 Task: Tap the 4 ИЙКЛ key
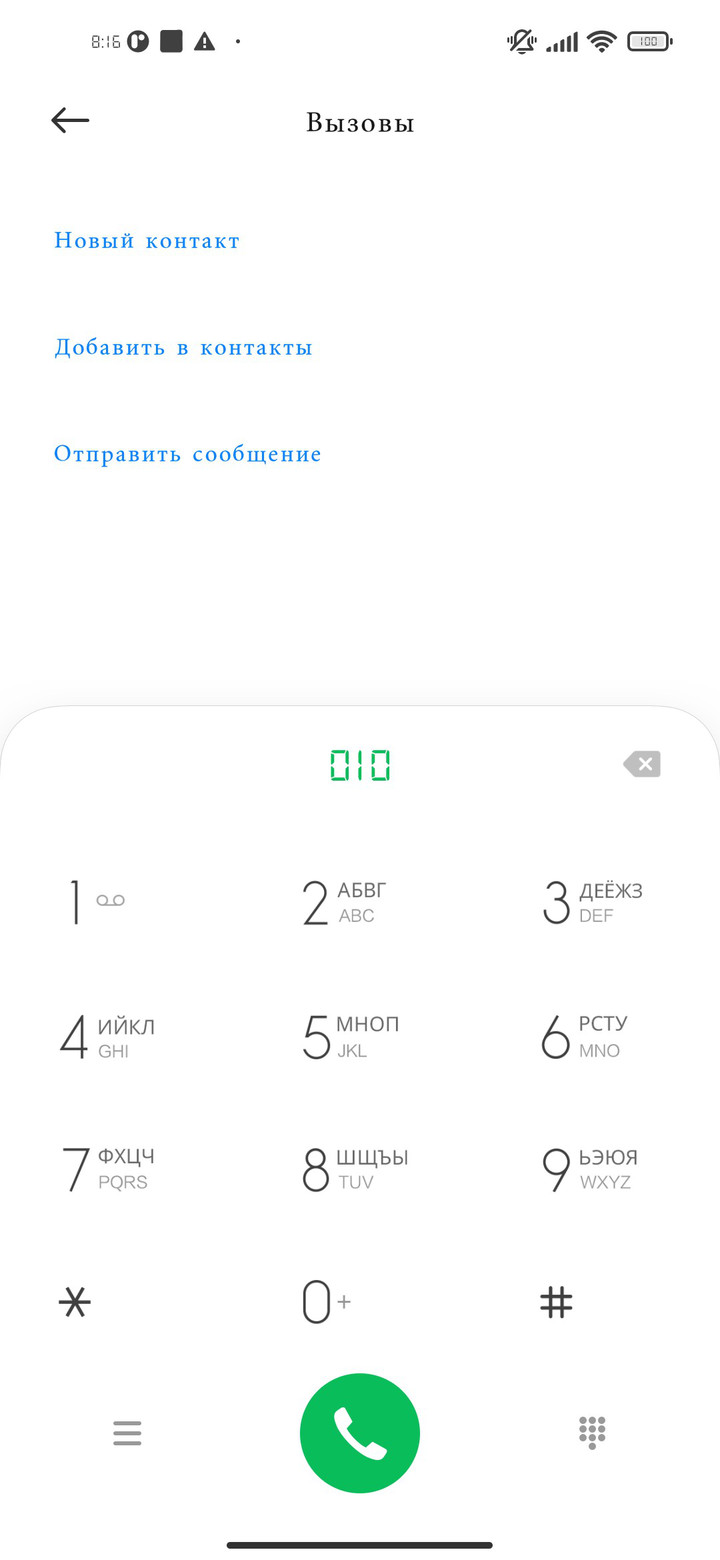107,1038
